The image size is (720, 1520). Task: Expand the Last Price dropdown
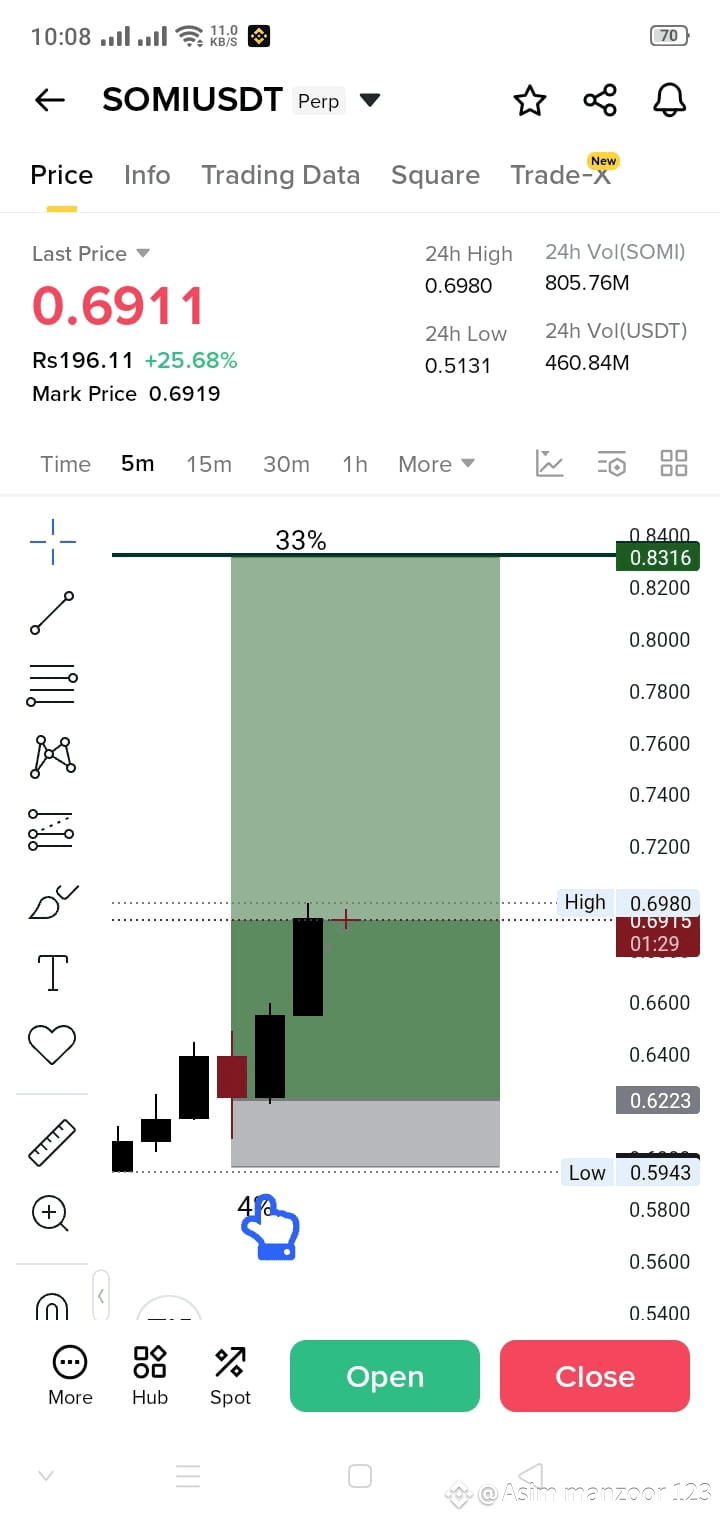[142, 253]
